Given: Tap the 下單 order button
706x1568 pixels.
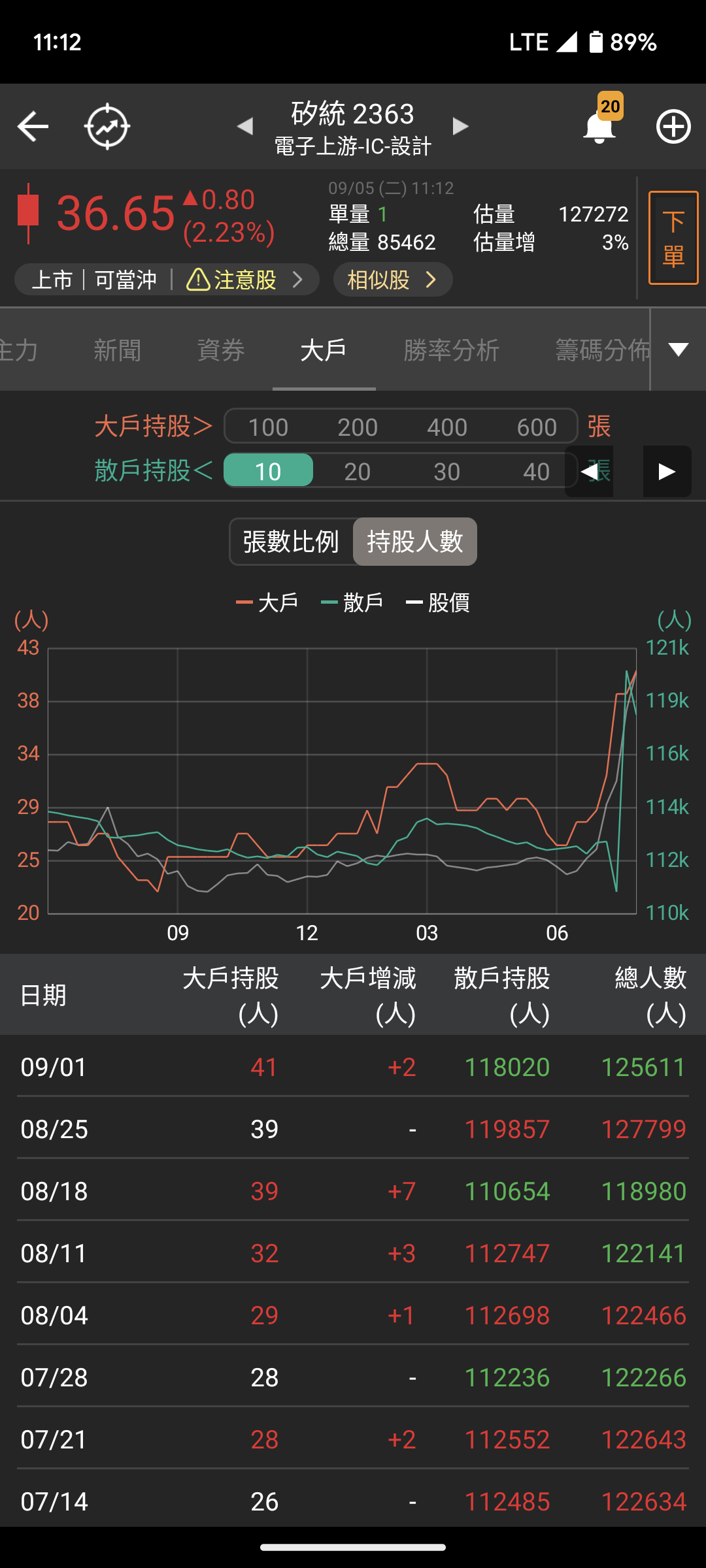Looking at the screenshot, I should click(673, 238).
